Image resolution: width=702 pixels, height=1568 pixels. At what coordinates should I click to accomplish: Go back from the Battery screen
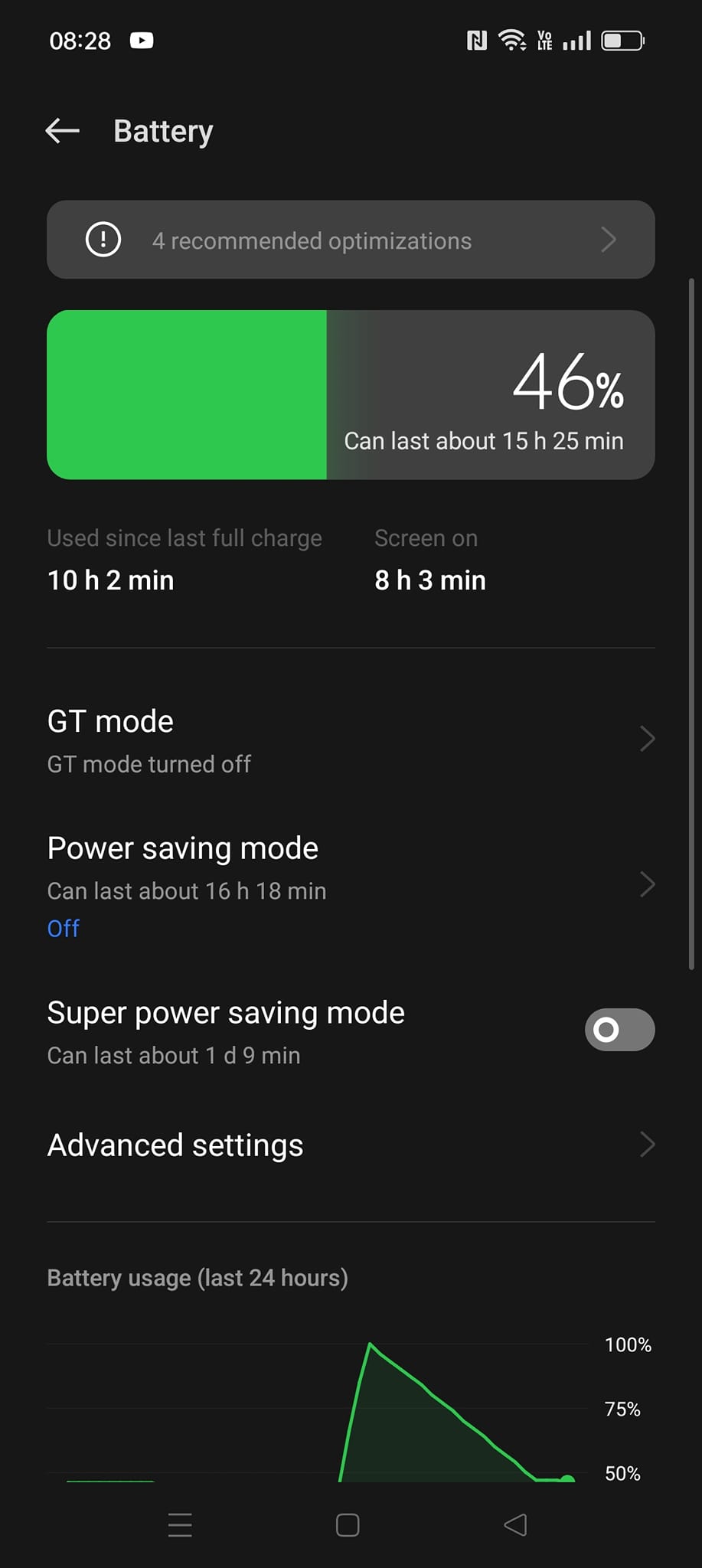tap(63, 131)
